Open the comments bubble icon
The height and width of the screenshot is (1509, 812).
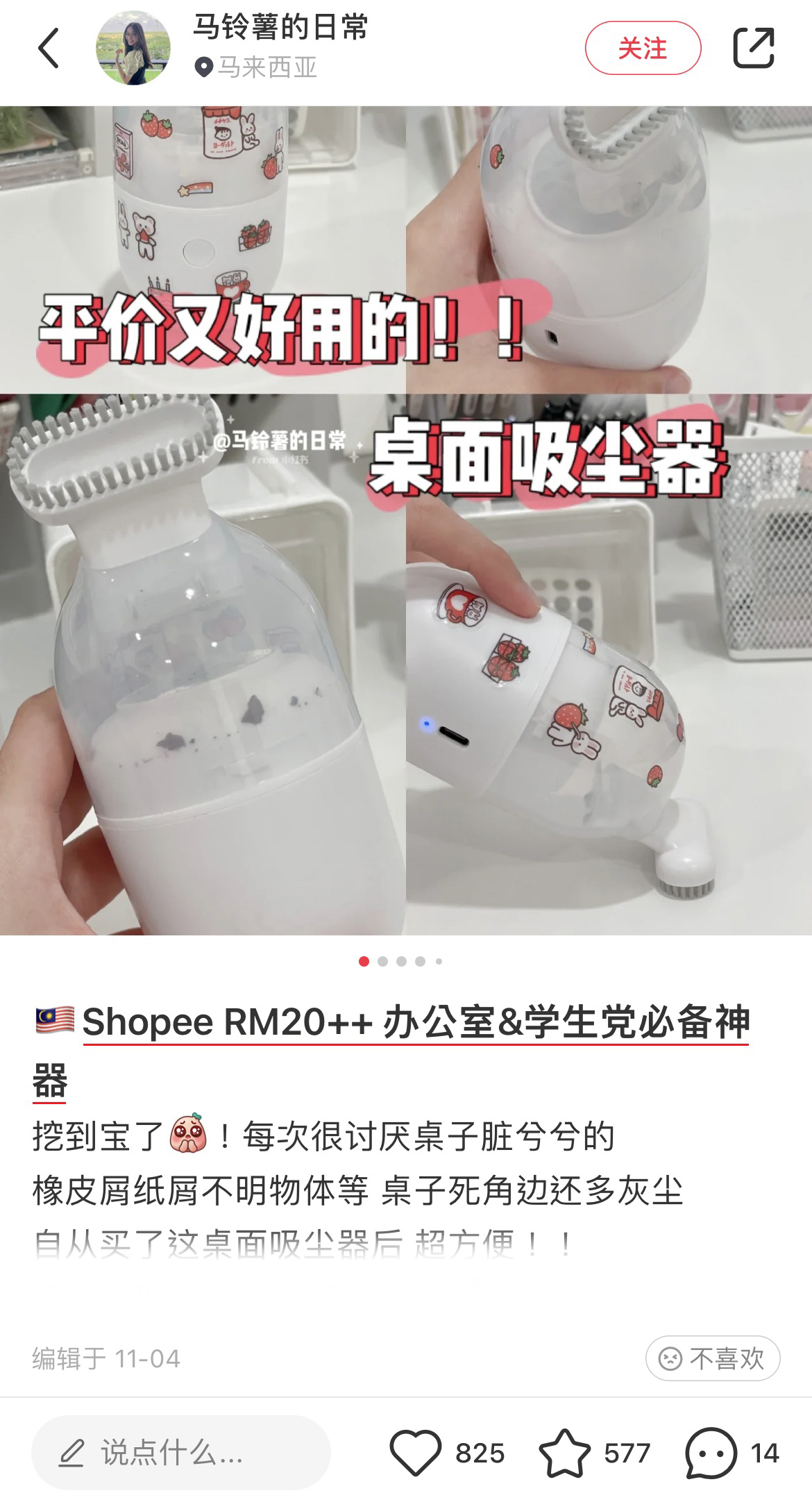pos(711,1452)
